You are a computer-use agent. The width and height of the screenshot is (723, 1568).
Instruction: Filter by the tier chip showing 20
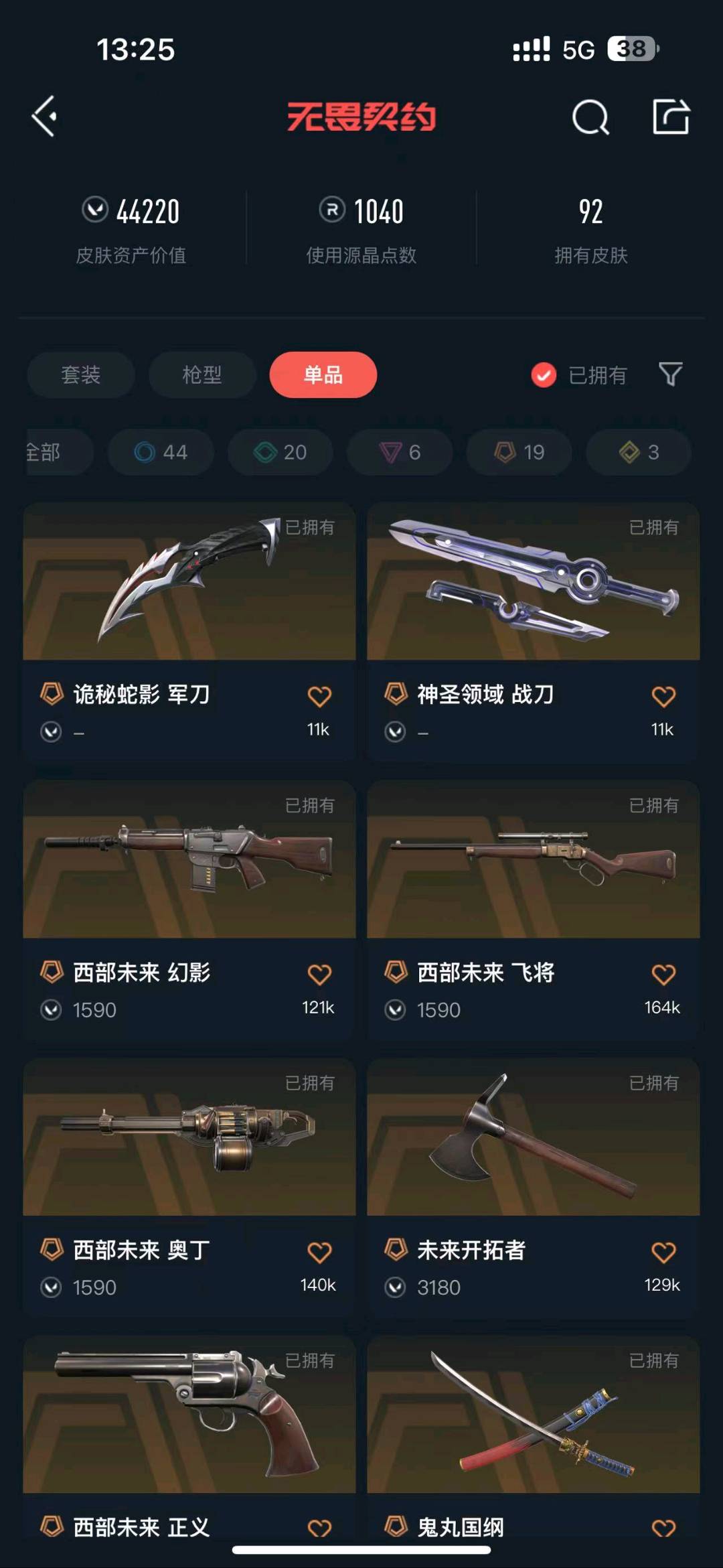tap(280, 452)
